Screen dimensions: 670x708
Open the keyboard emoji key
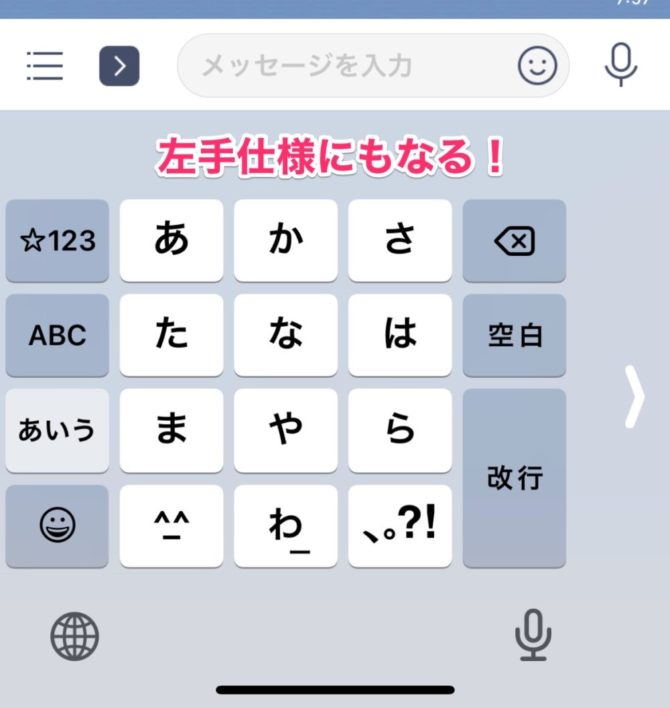pos(58,526)
